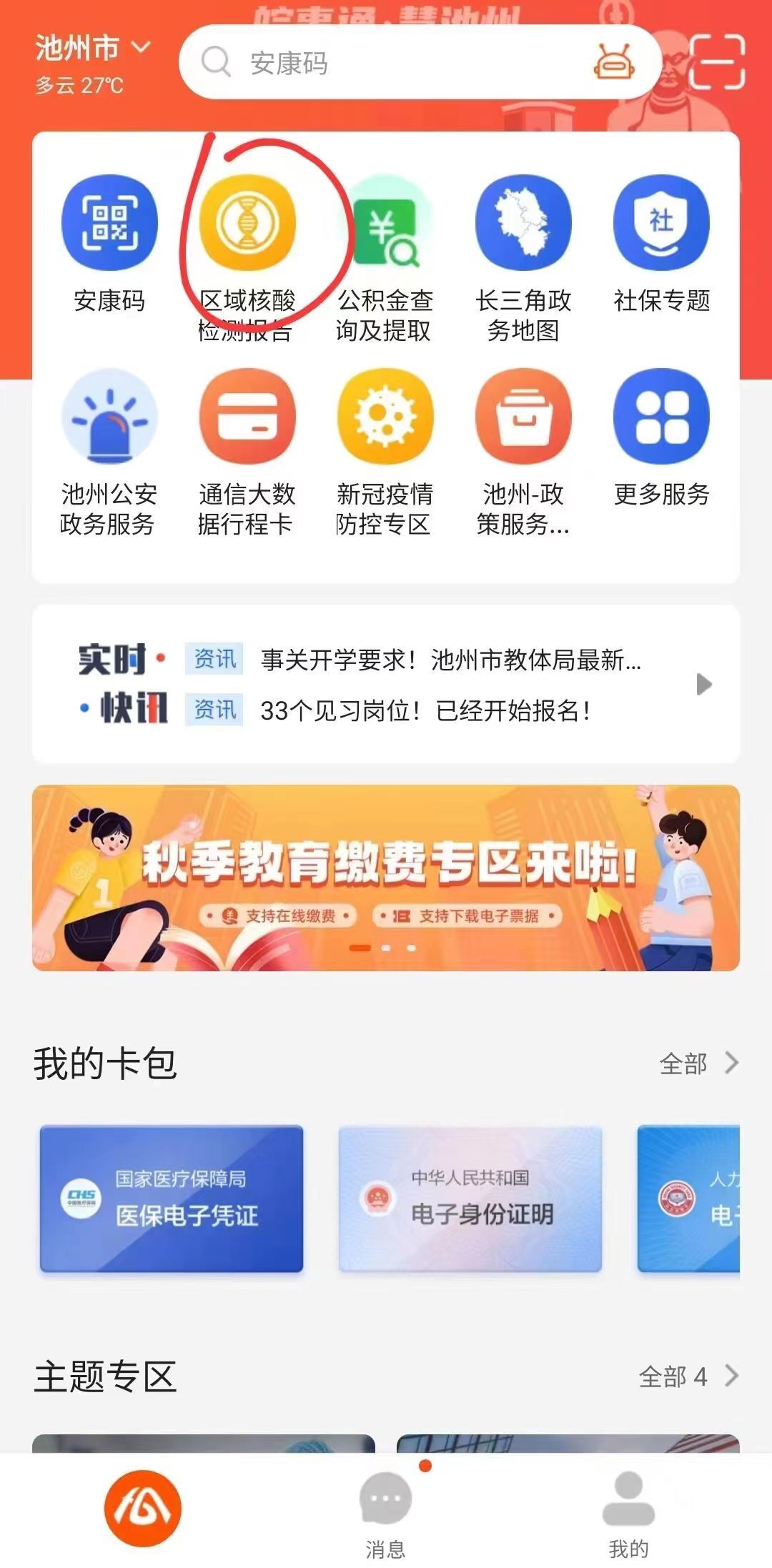Open 医保电子凭证 card

[172, 1199]
